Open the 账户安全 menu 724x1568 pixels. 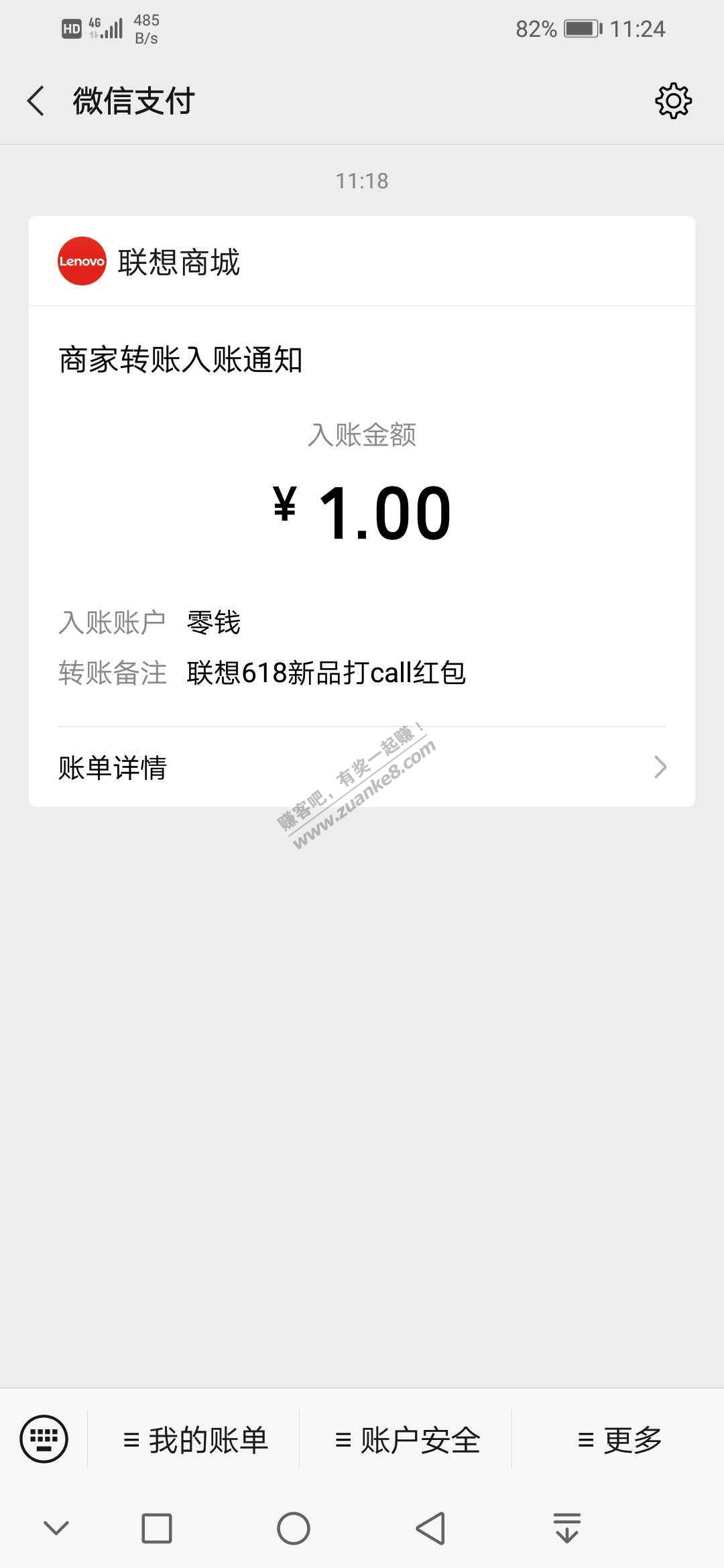click(407, 1440)
